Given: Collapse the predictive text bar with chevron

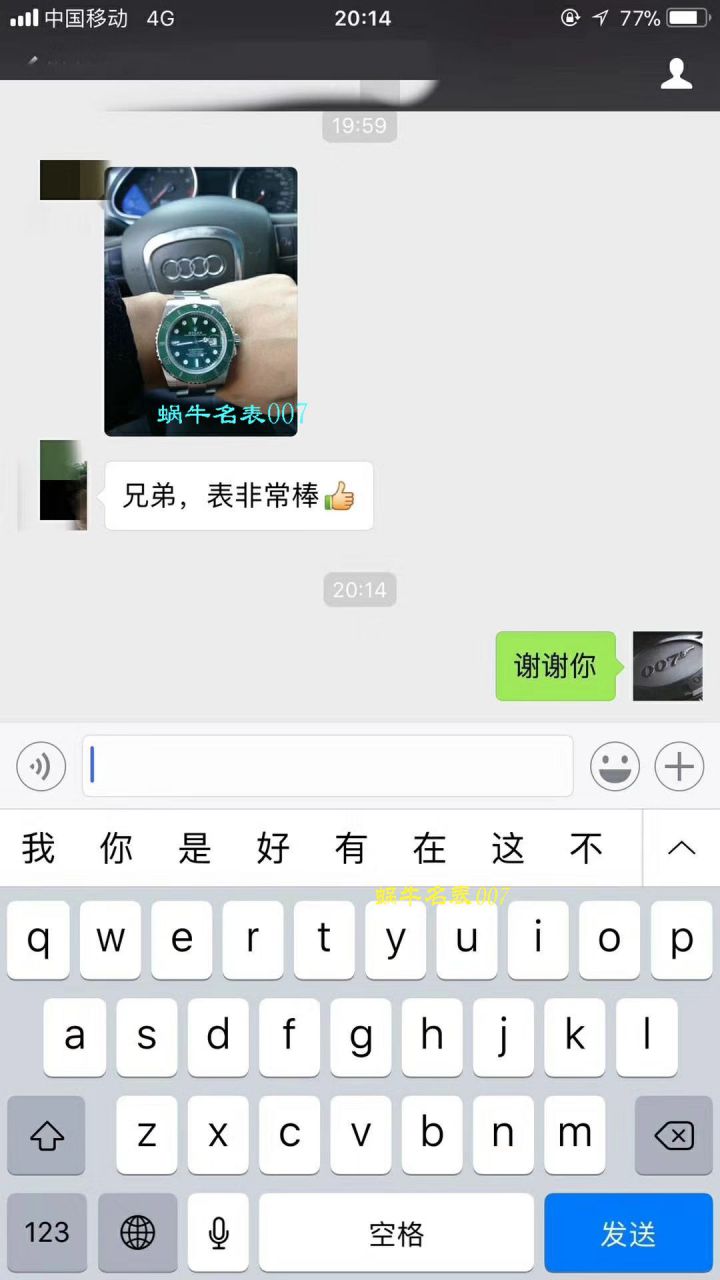Looking at the screenshot, I should [681, 848].
